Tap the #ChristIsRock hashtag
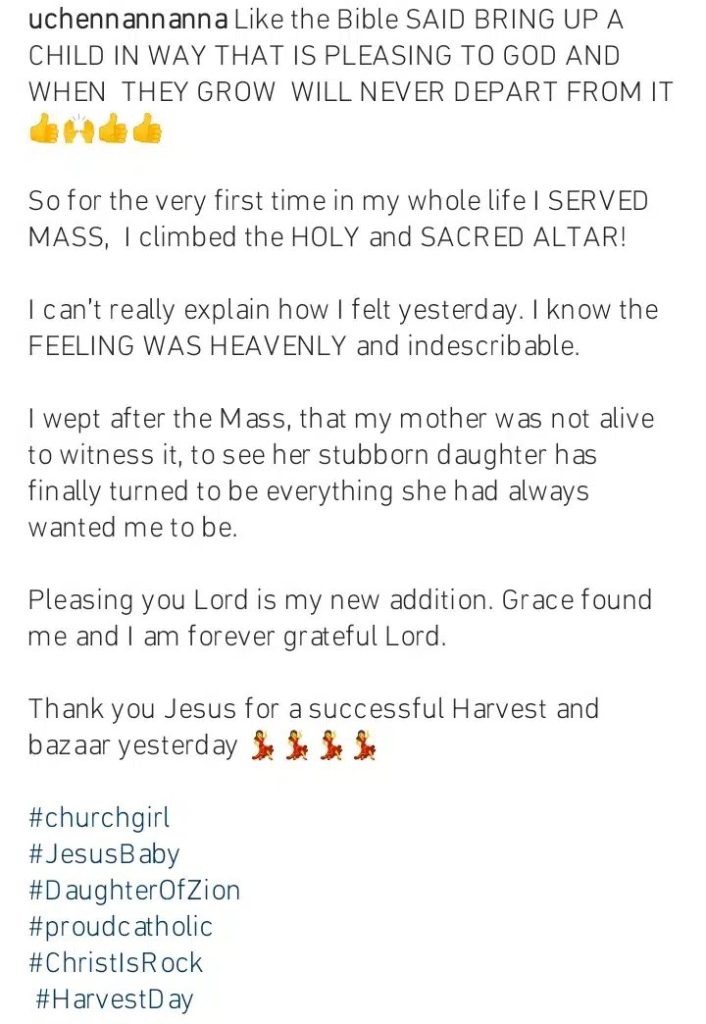The height and width of the screenshot is (1024, 706). [x=115, y=962]
